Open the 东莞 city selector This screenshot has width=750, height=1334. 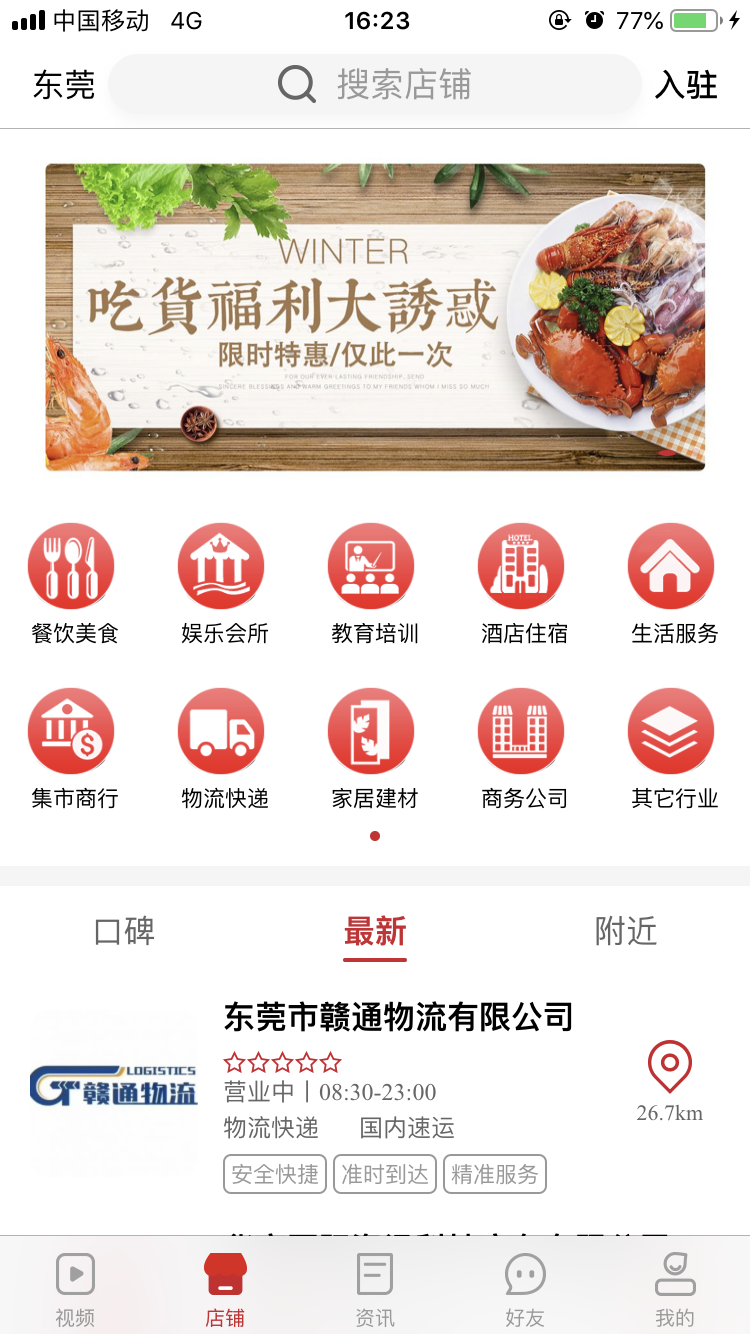coord(64,85)
